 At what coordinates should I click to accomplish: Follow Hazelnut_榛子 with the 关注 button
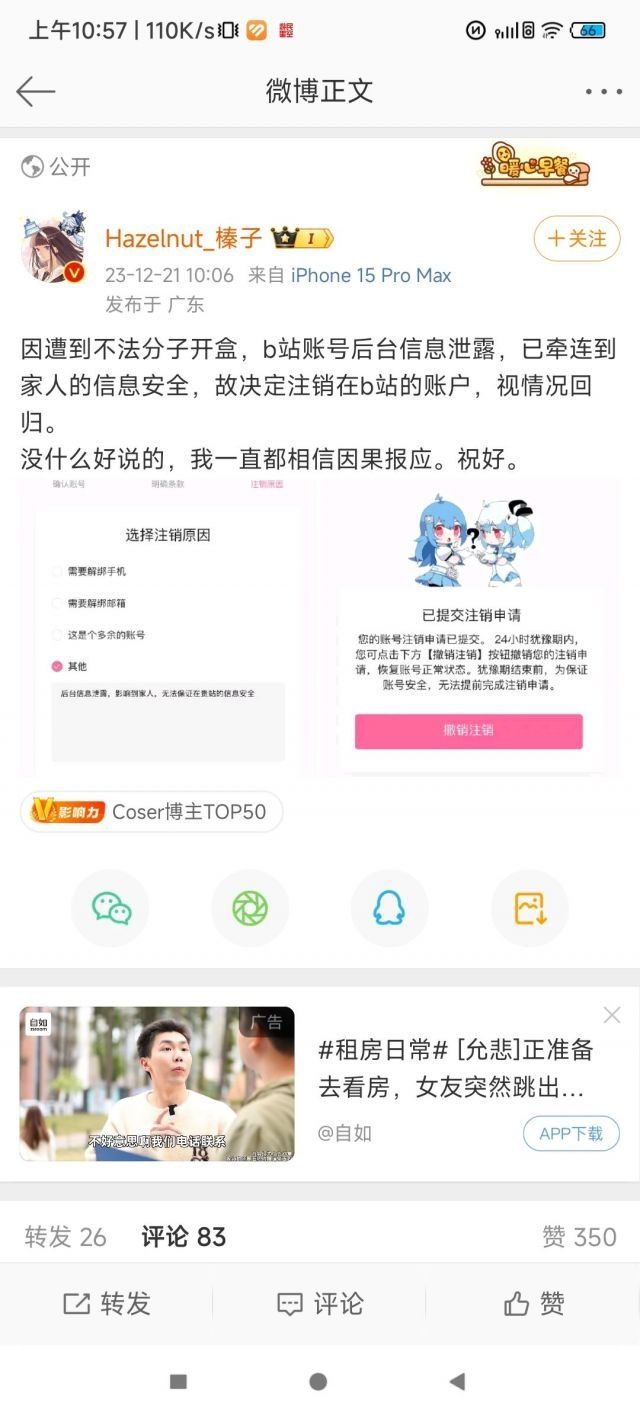(x=577, y=238)
